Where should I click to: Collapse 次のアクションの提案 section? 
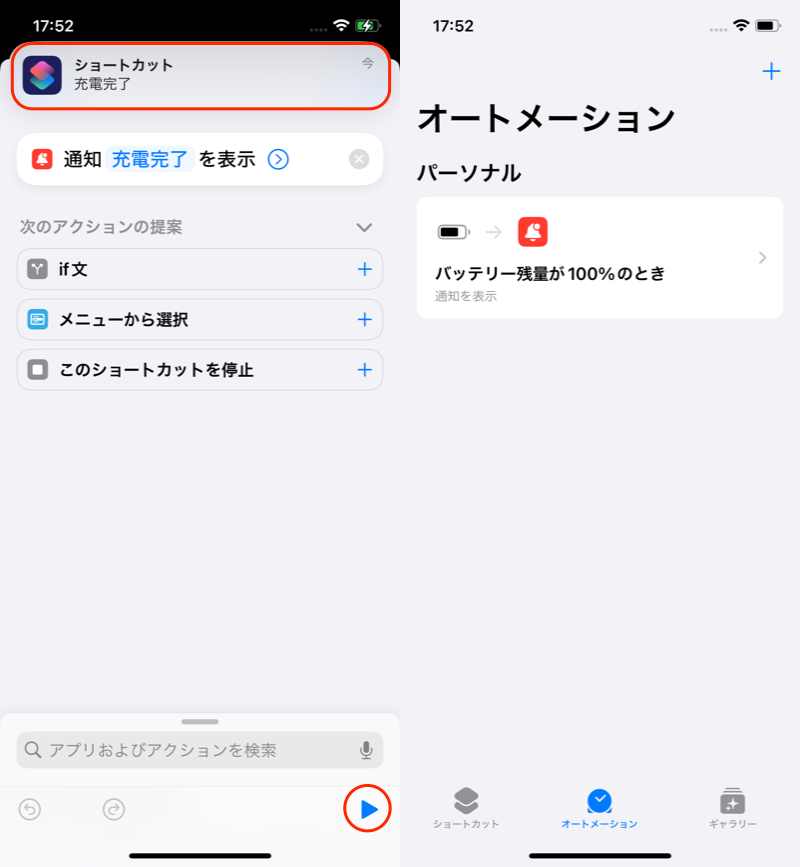pyautogui.click(x=364, y=227)
